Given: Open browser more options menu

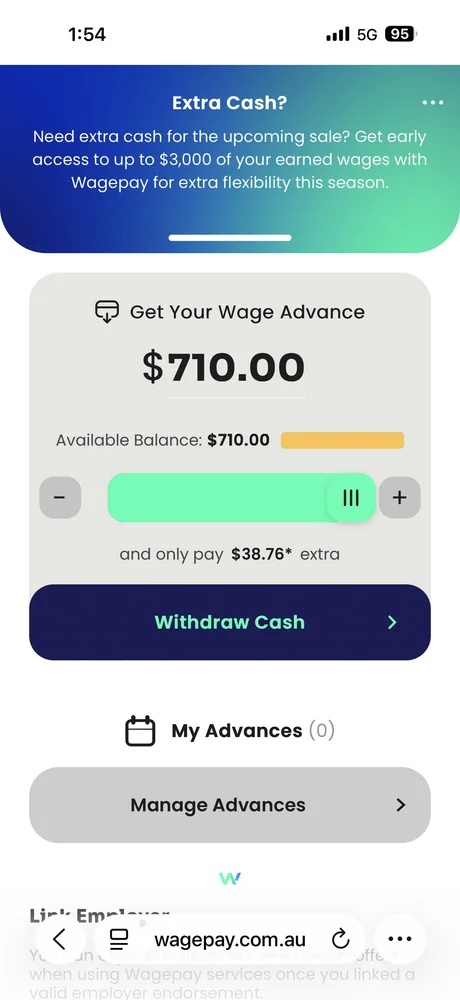Looking at the screenshot, I should [x=400, y=939].
